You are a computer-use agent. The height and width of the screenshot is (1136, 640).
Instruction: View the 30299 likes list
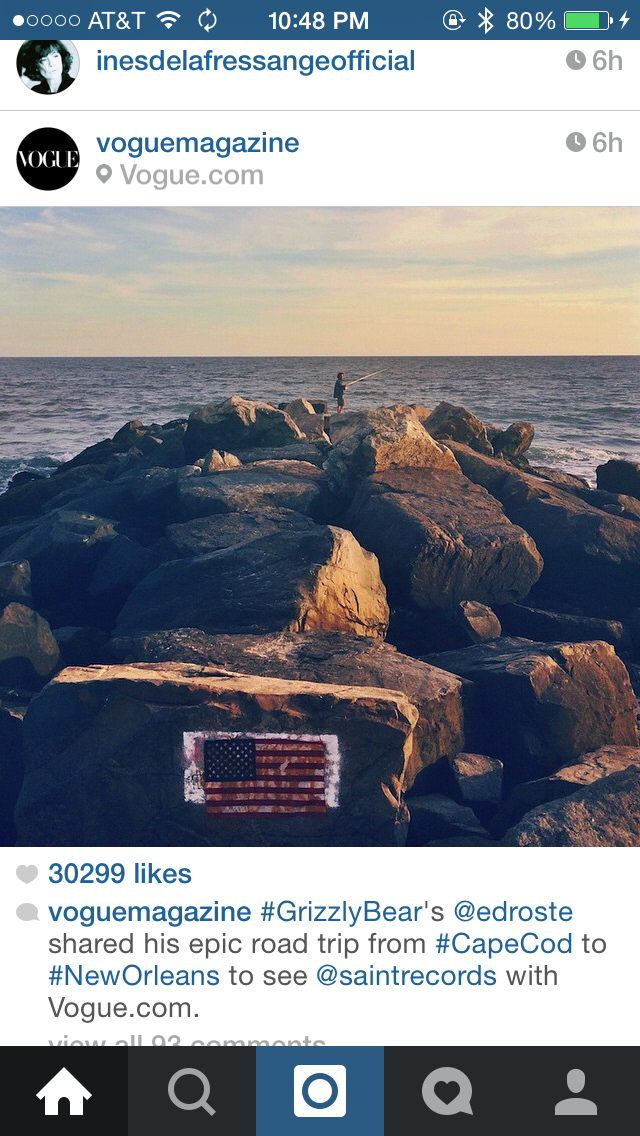pyautogui.click(x=120, y=874)
